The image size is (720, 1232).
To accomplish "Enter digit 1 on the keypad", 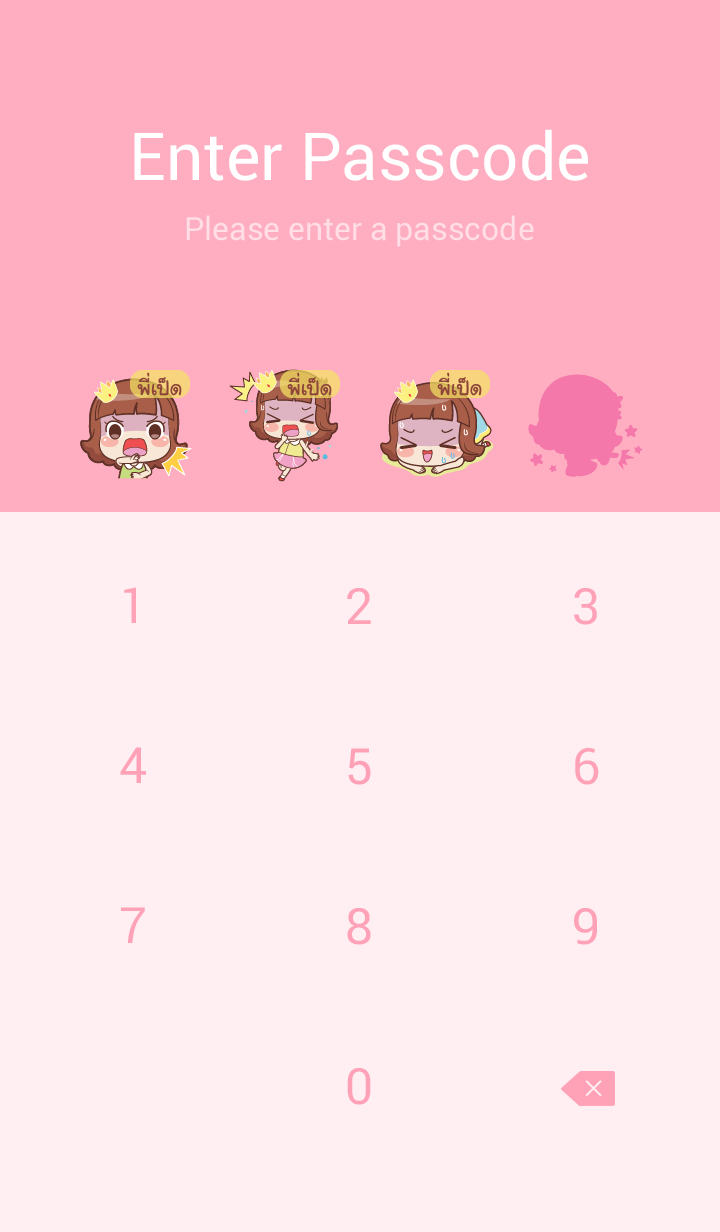I will (x=132, y=607).
